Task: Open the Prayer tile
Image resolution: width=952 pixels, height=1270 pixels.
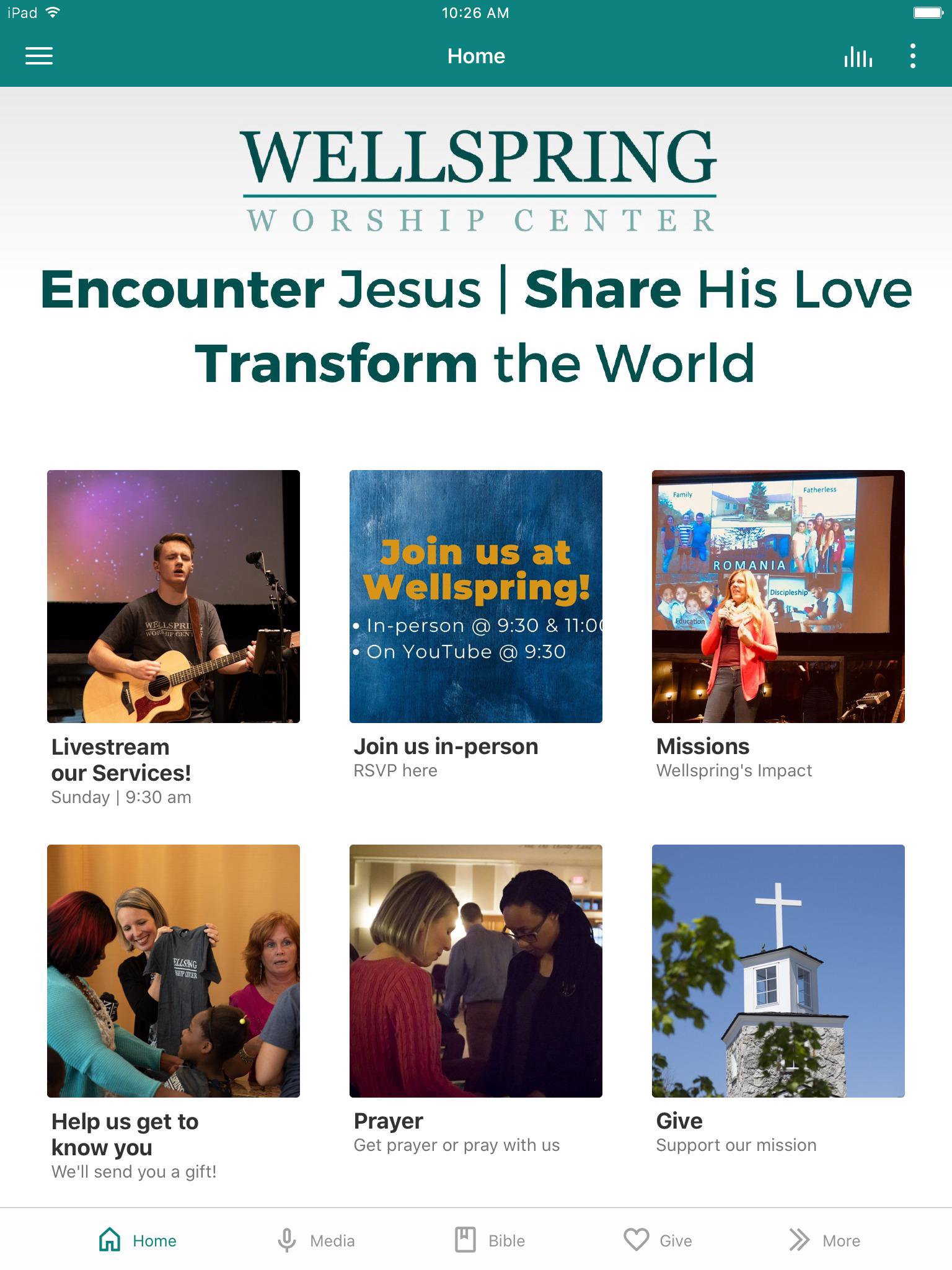Action: [x=476, y=970]
